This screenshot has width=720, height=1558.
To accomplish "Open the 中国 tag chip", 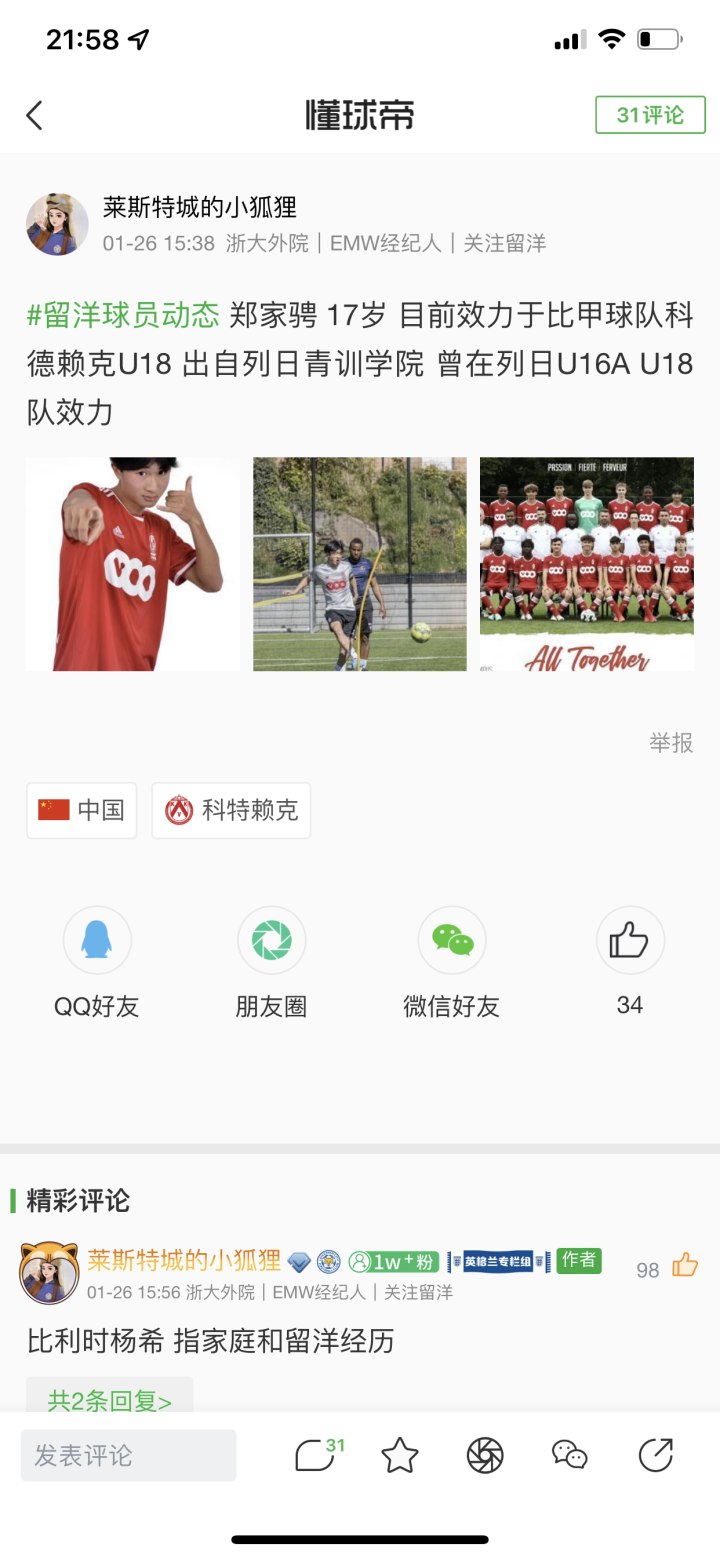I will (x=82, y=810).
